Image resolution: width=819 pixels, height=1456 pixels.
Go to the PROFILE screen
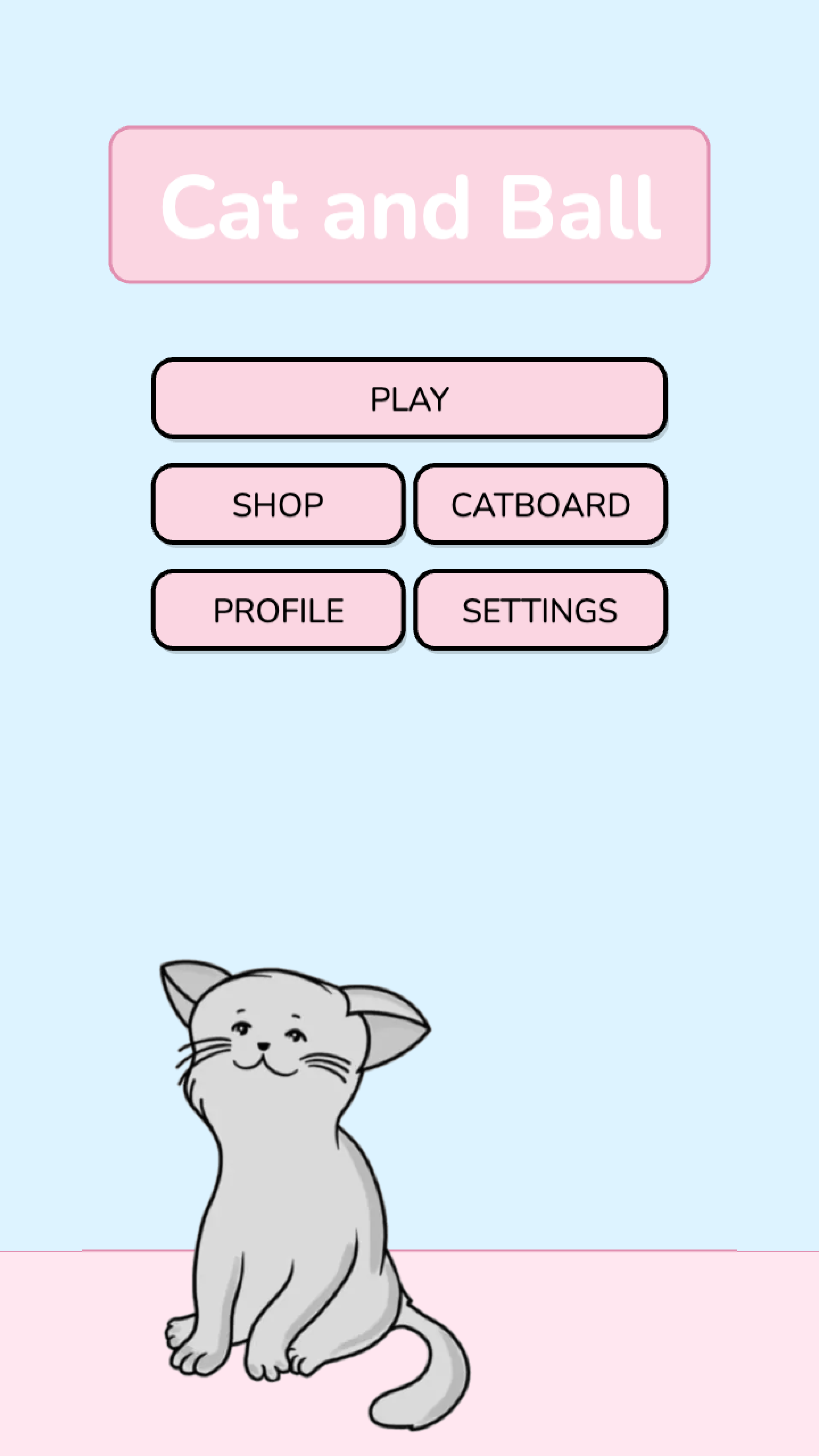pos(278,610)
